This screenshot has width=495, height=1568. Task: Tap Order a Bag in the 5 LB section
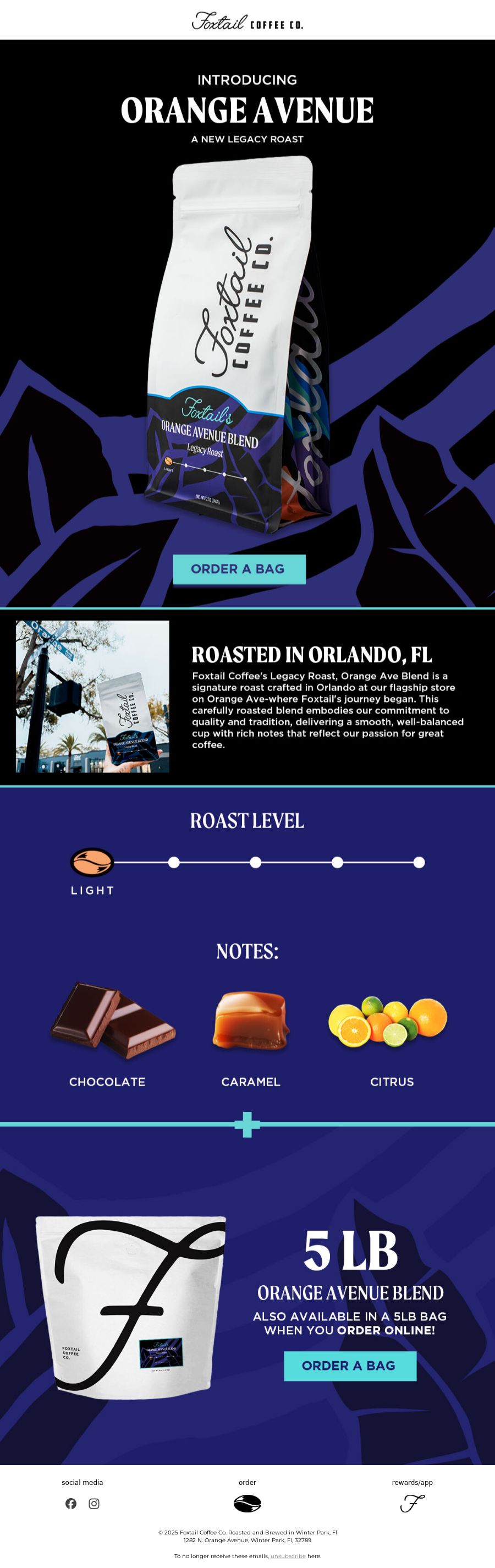(349, 1366)
